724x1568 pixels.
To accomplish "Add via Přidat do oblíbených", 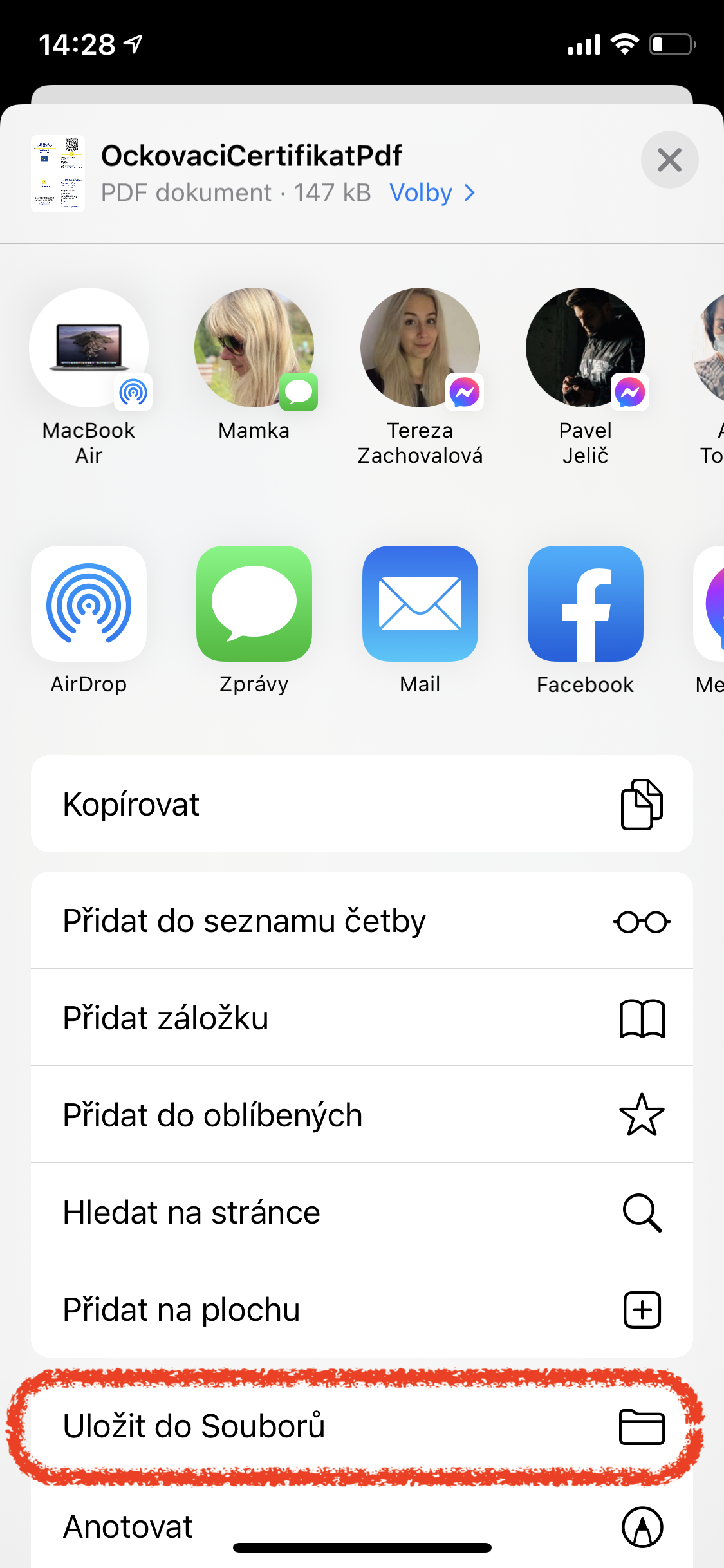I will point(362,1115).
